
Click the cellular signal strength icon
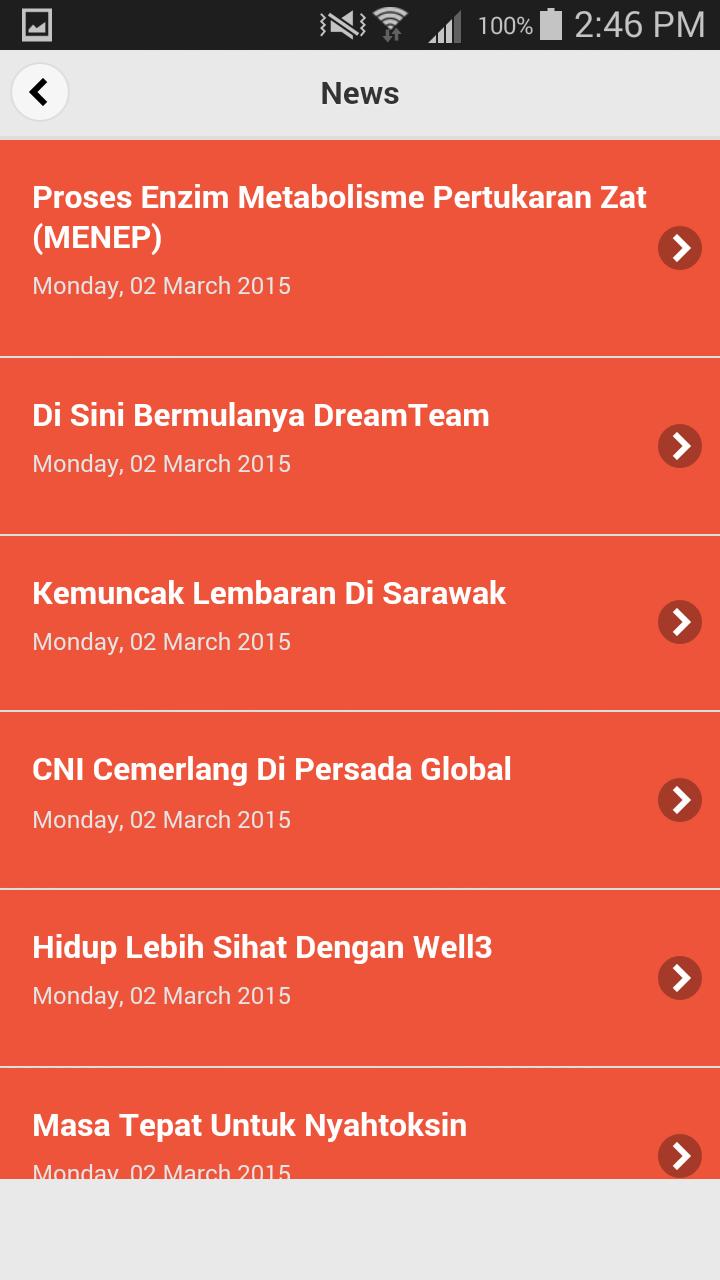point(447,25)
